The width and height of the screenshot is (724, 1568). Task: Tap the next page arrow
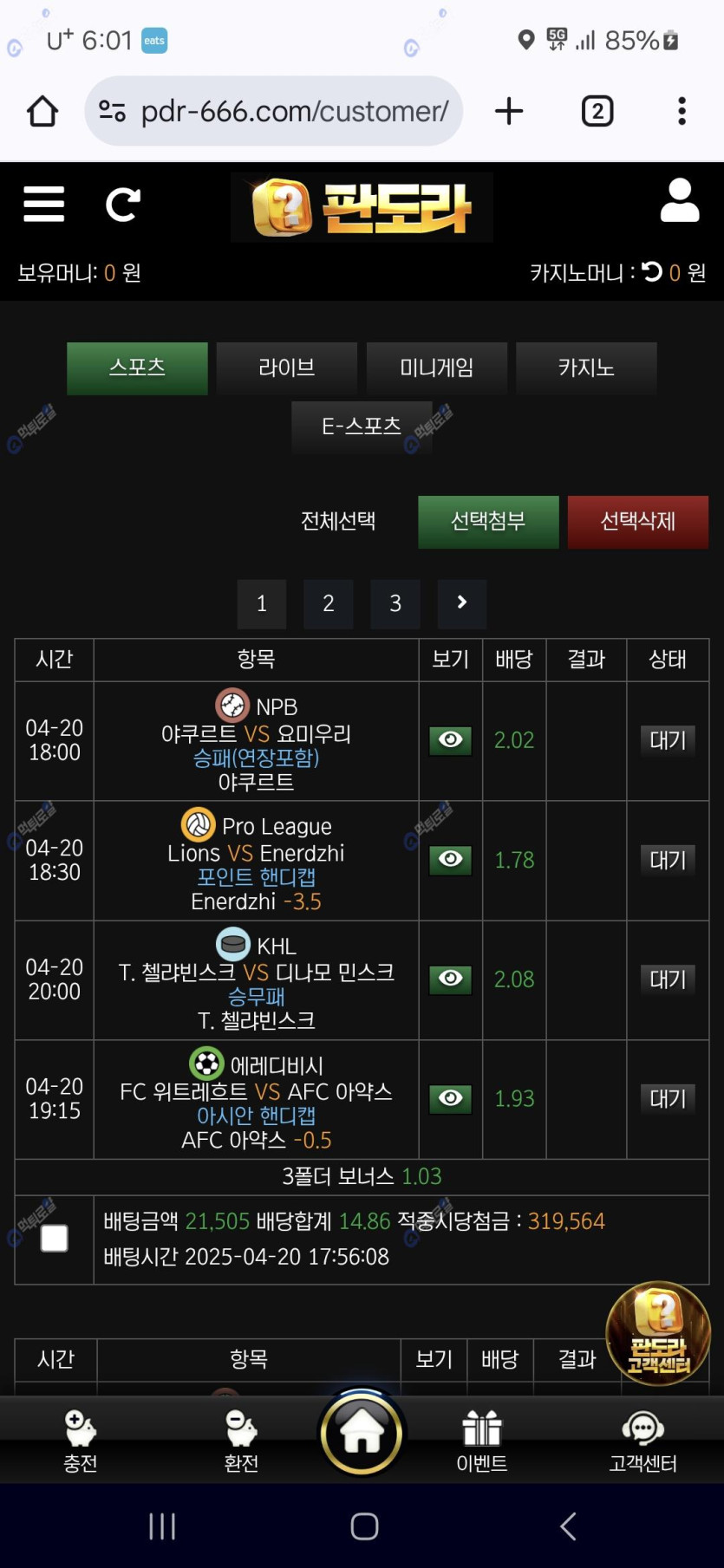[461, 603]
